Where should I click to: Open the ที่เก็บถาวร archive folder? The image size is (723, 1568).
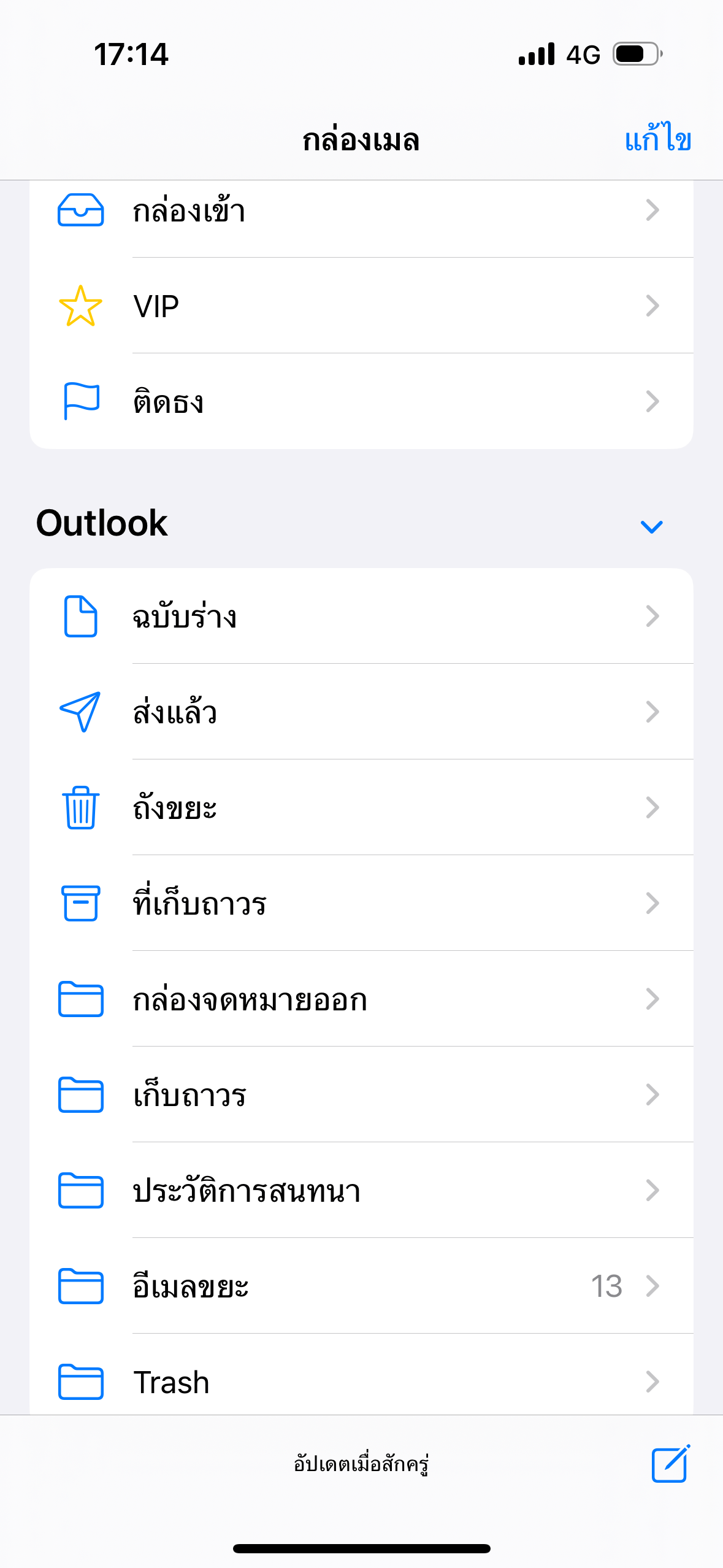click(361, 903)
